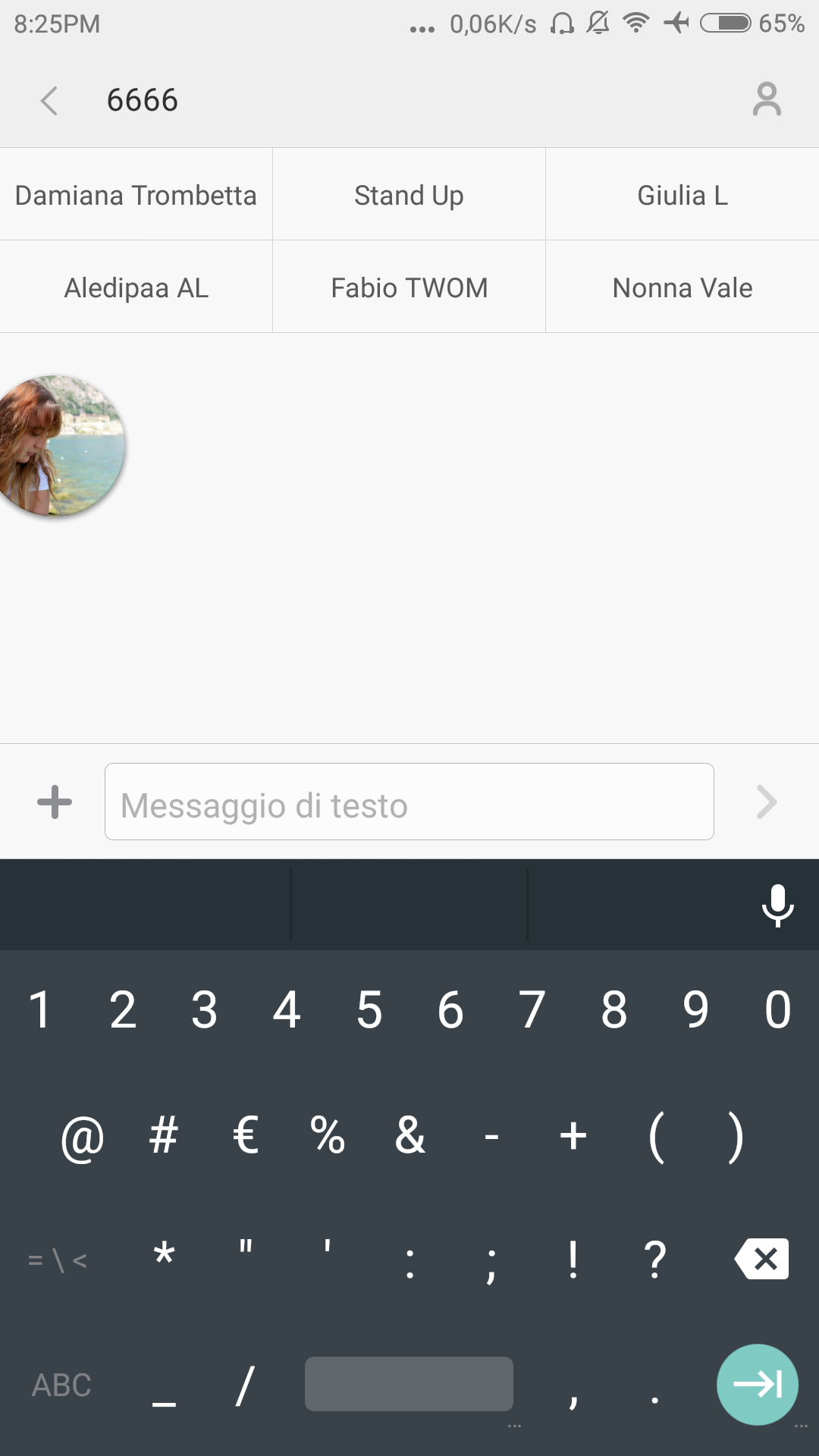The height and width of the screenshot is (1456, 819).
Task: Switch keyboard to ABC letters
Action: tap(61, 1385)
